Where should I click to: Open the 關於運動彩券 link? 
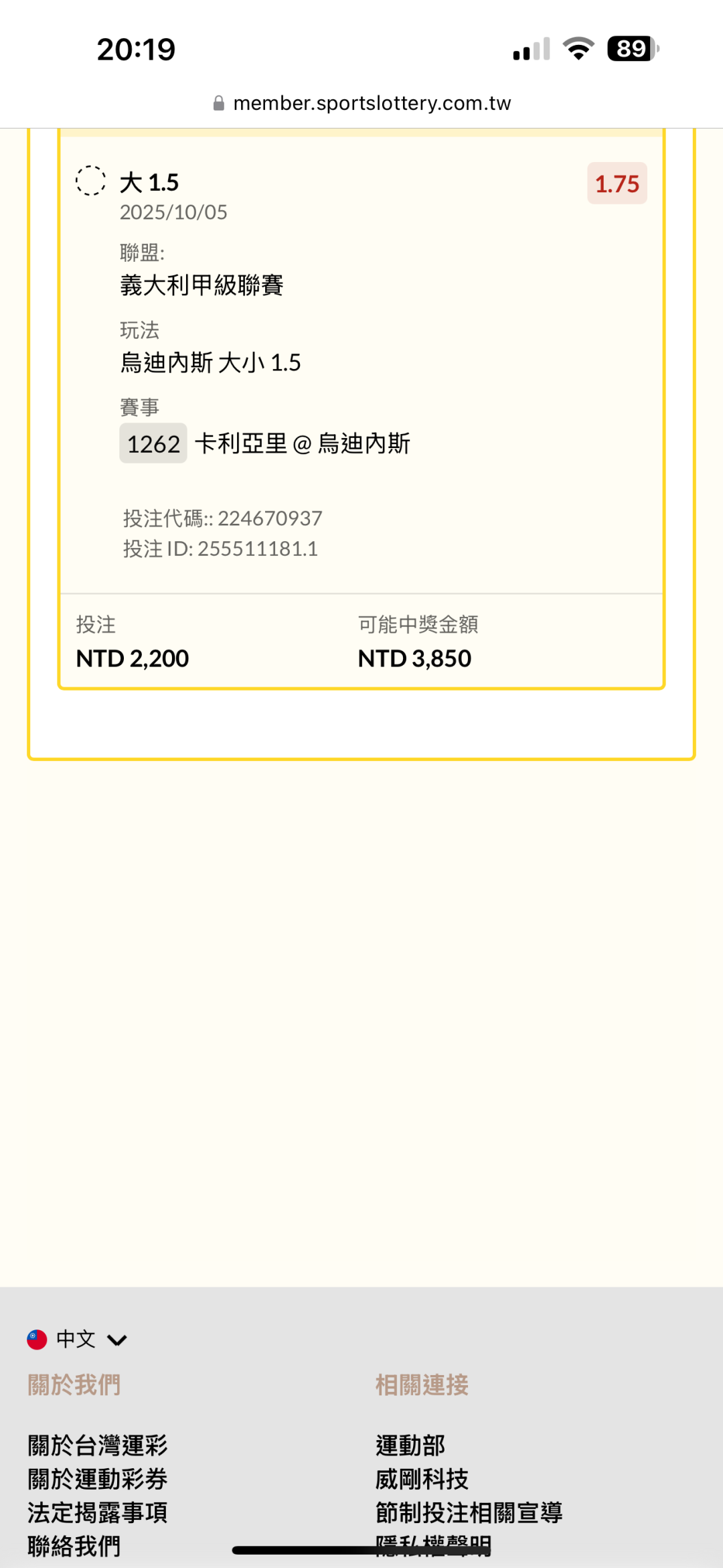coord(98,1478)
